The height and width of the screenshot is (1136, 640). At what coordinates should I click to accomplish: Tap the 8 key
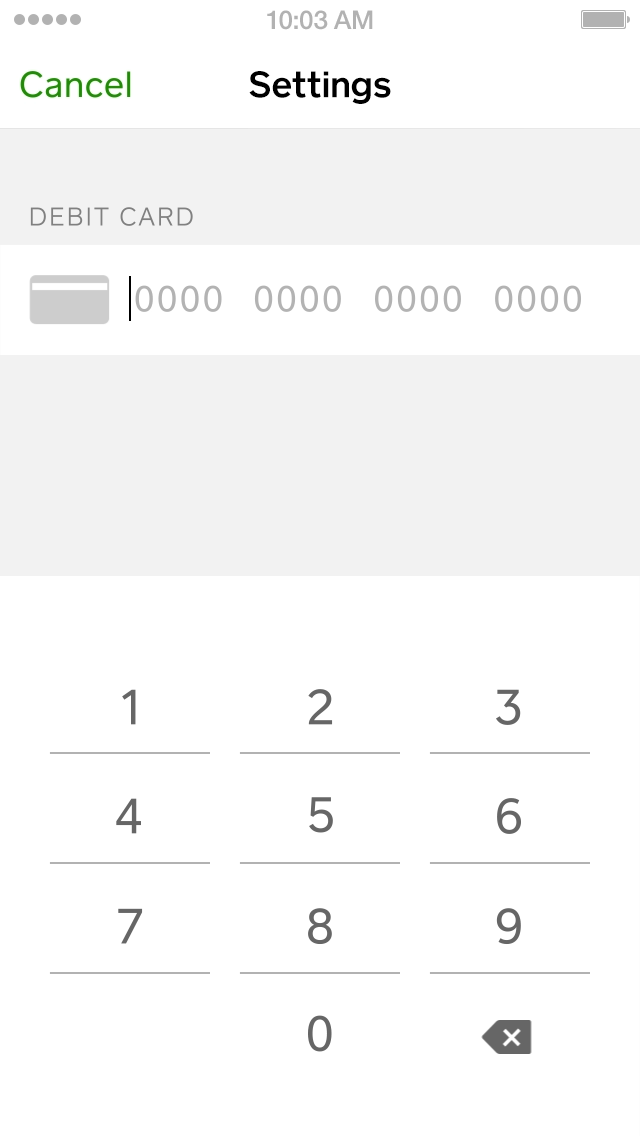[320, 927]
